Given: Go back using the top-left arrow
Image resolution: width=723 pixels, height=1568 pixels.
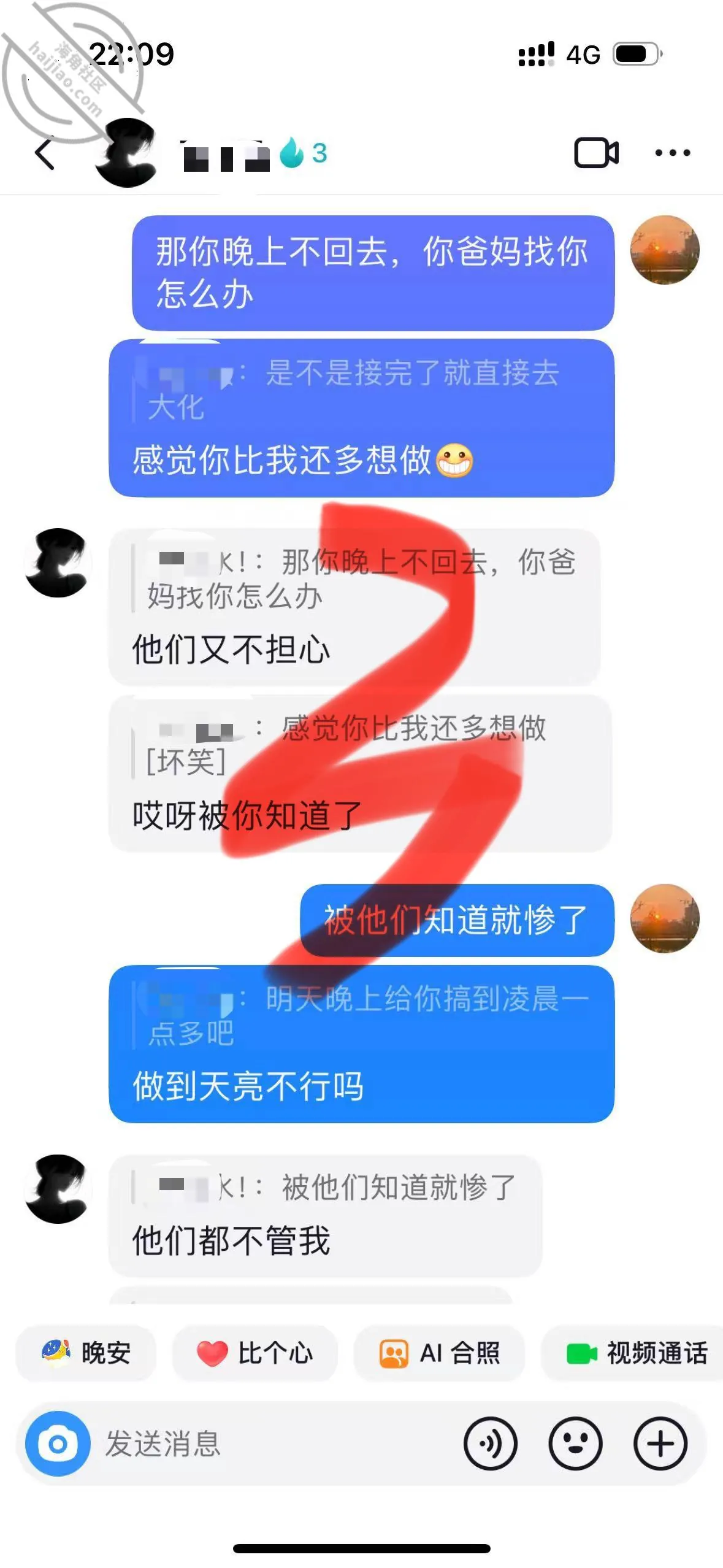Looking at the screenshot, I should click(45, 153).
